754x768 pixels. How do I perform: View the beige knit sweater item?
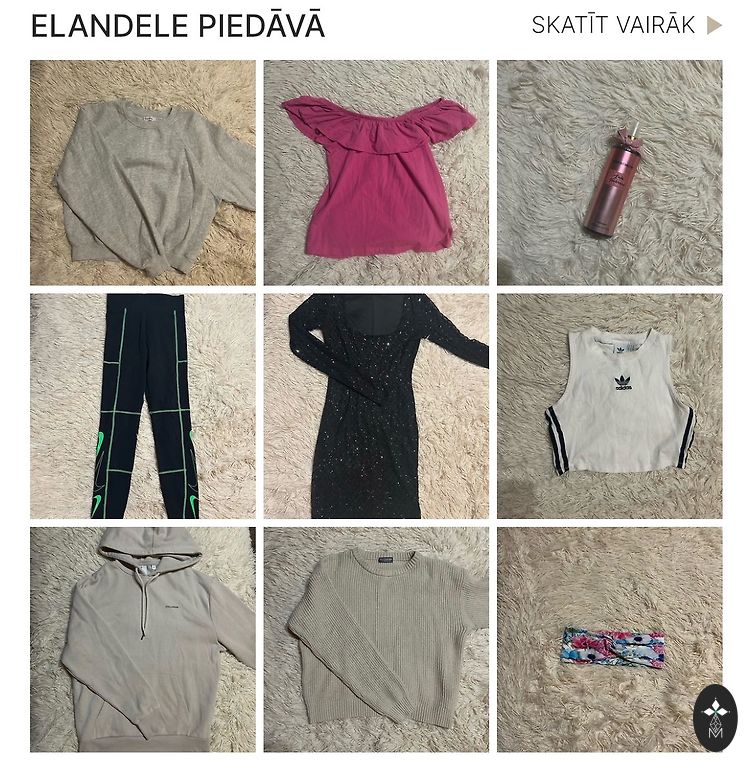(x=376, y=640)
